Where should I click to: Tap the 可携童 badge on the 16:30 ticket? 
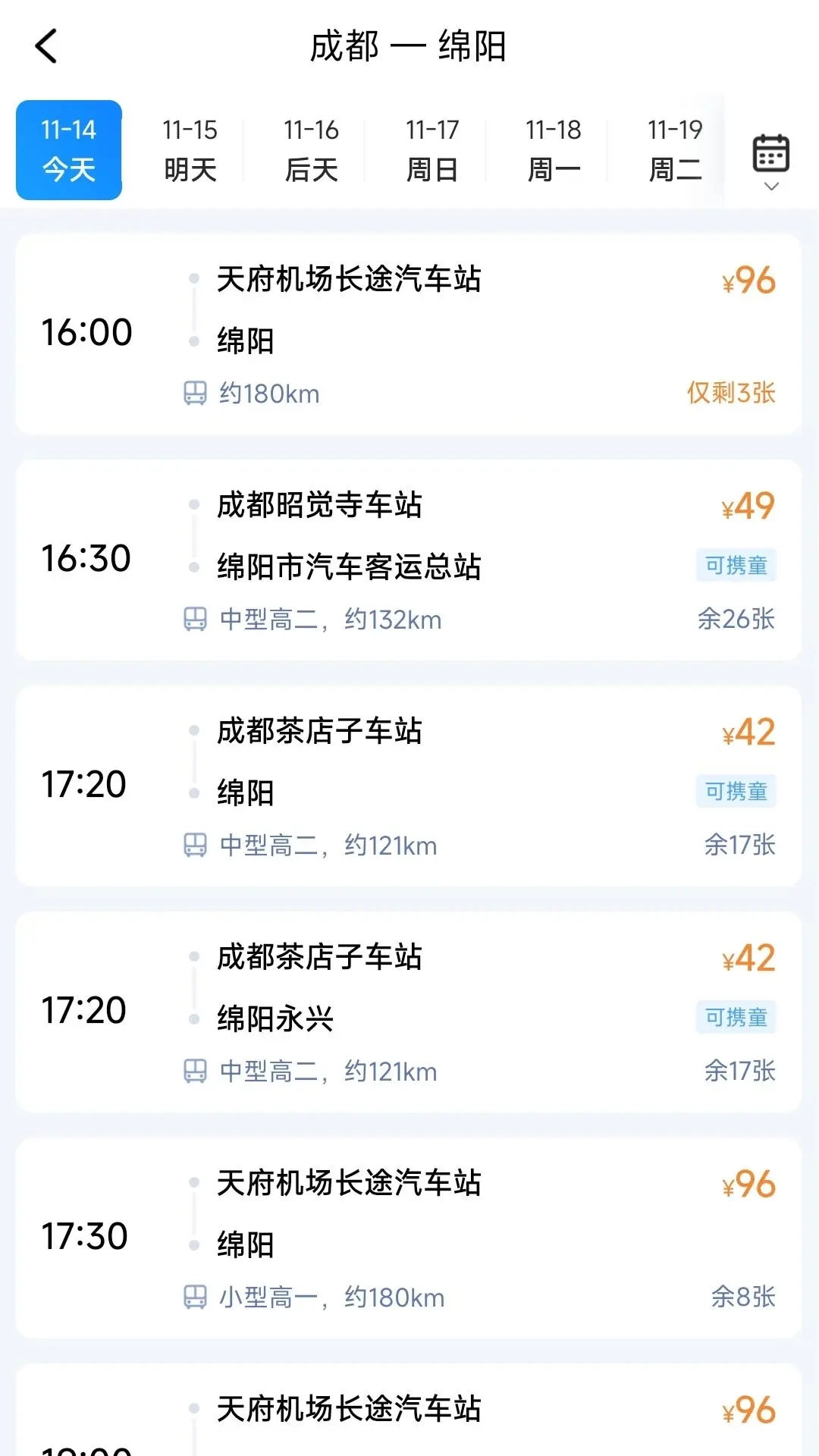coord(735,565)
